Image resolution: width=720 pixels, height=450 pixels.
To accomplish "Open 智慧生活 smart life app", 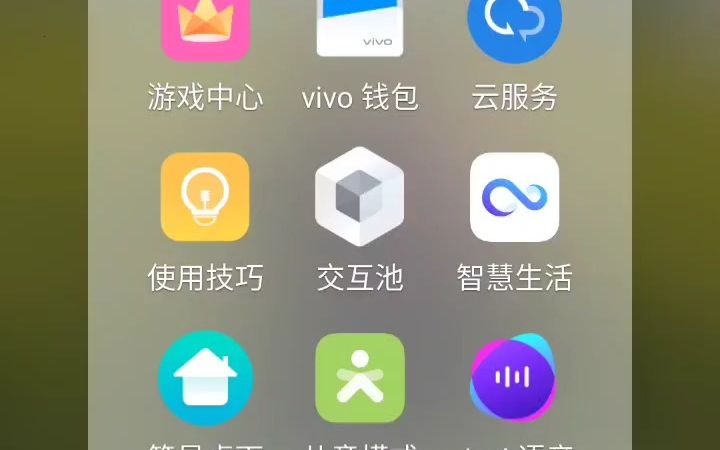I will click(x=514, y=197).
